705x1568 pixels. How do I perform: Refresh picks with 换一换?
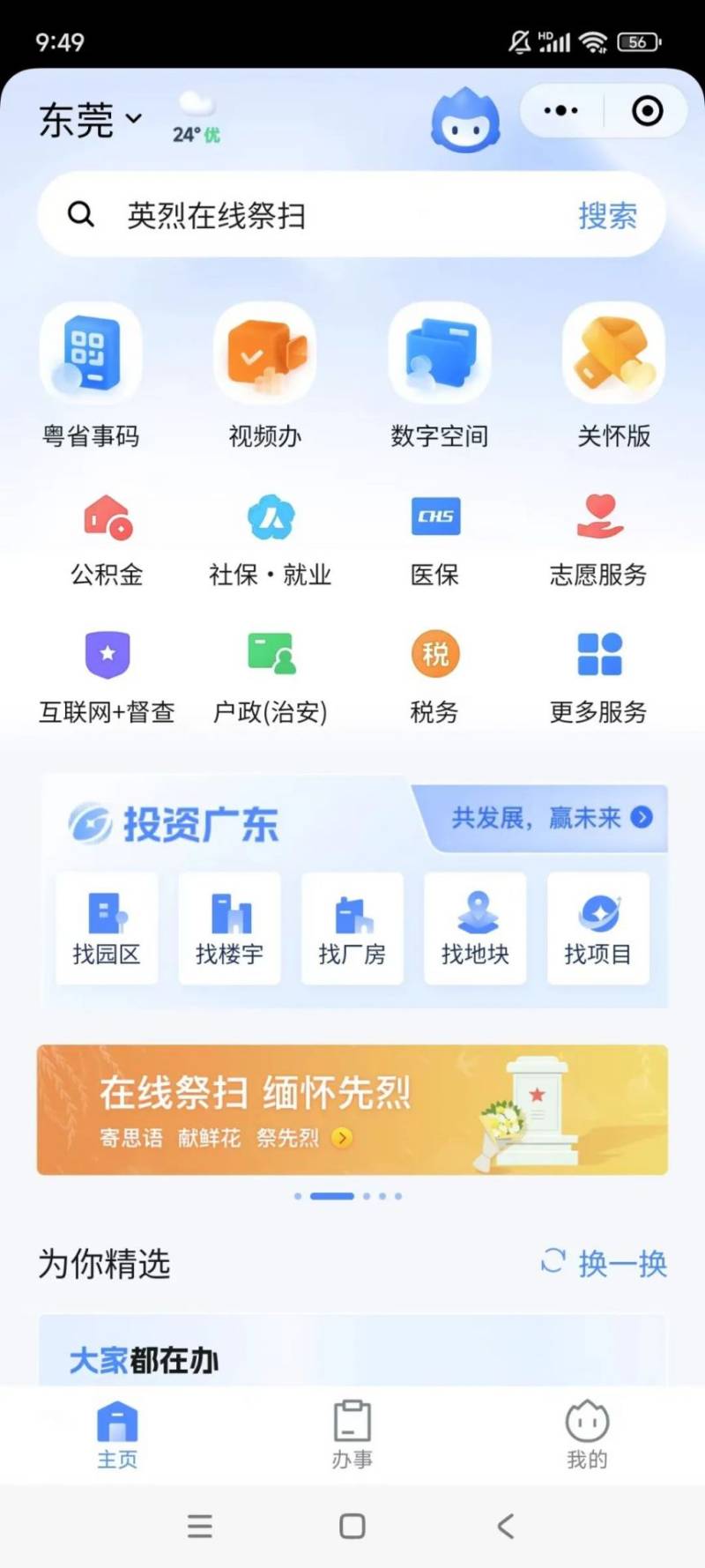tap(605, 1263)
